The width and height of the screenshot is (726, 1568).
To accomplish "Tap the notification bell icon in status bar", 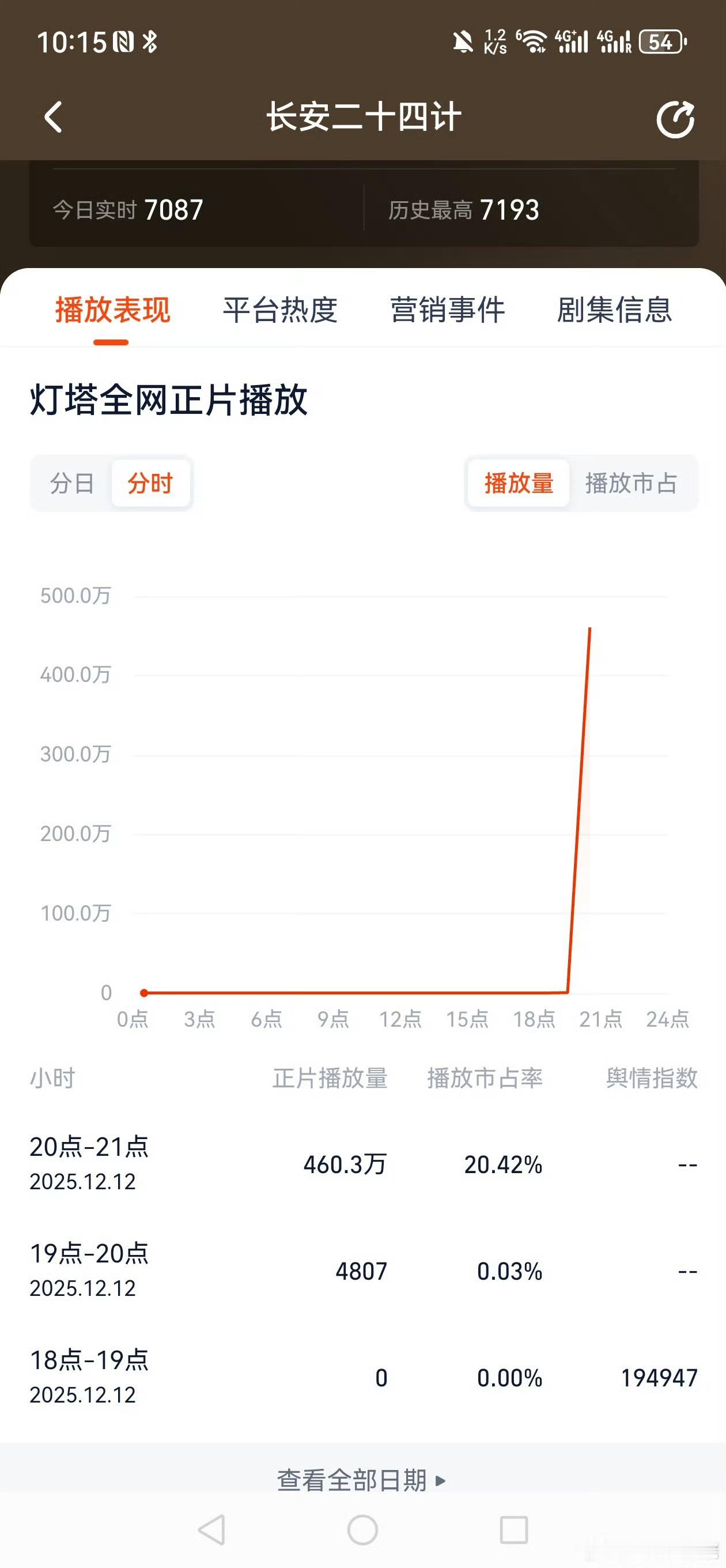I will coord(463,42).
